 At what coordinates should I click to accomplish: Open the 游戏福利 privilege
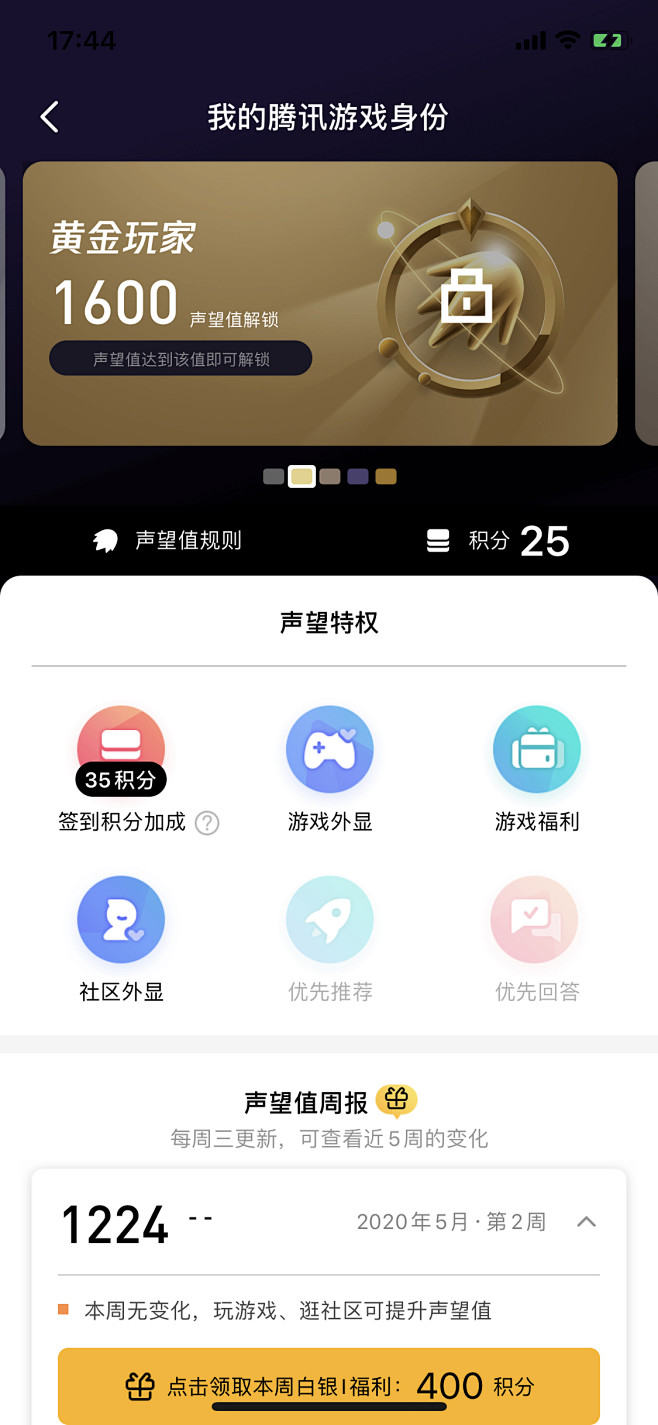coord(536,750)
